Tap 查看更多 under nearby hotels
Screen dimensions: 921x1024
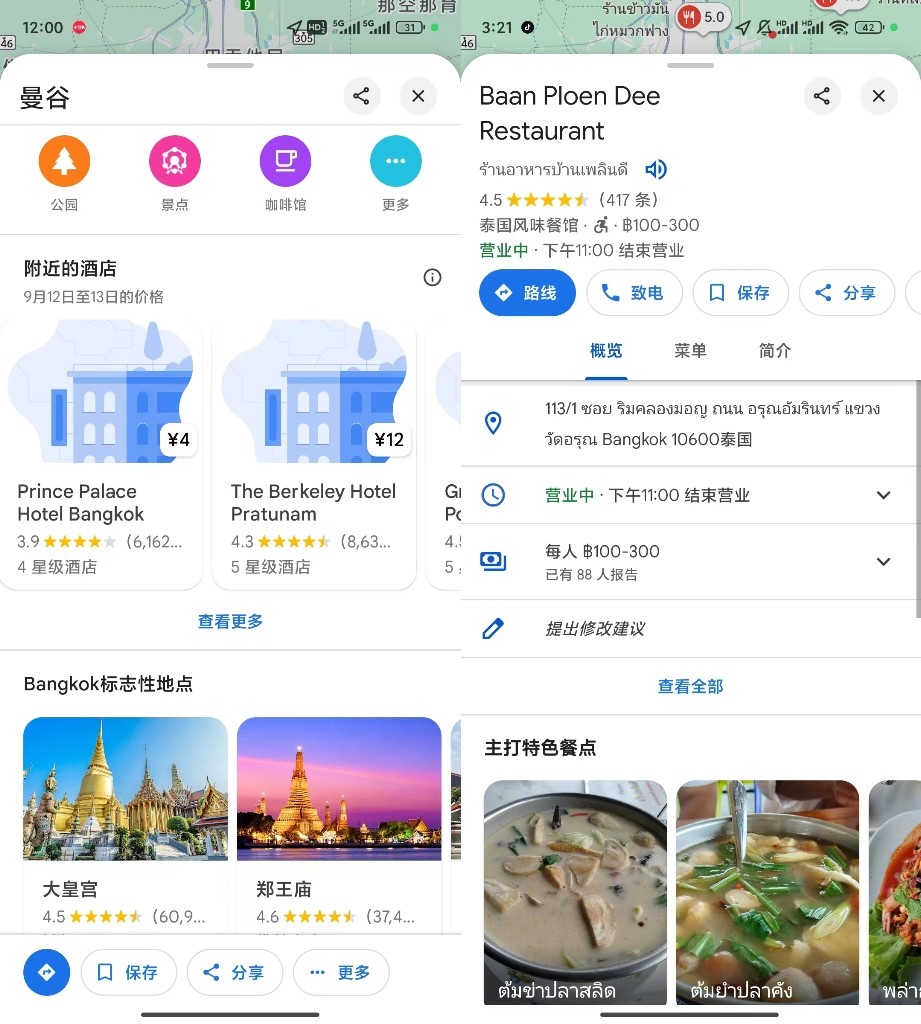230,621
